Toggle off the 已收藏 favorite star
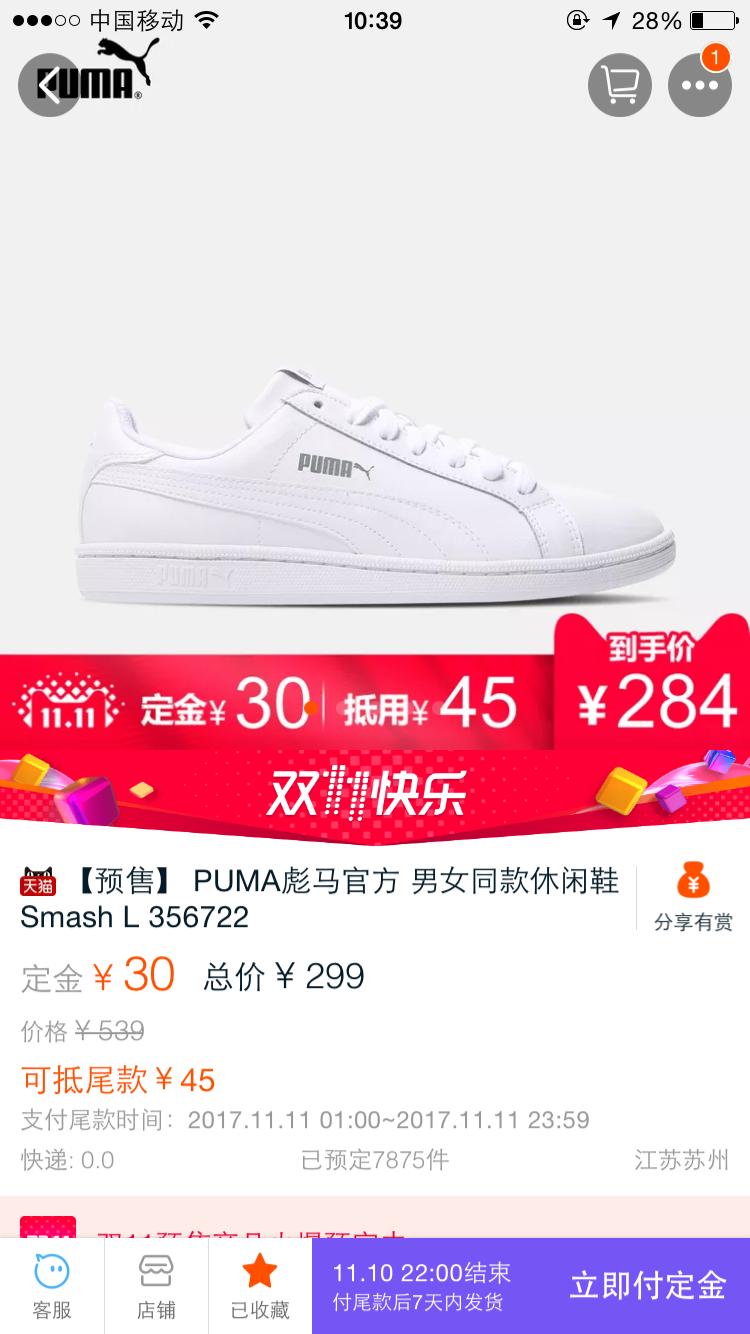Image resolution: width=750 pixels, height=1334 pixels. pos(259,1290)
